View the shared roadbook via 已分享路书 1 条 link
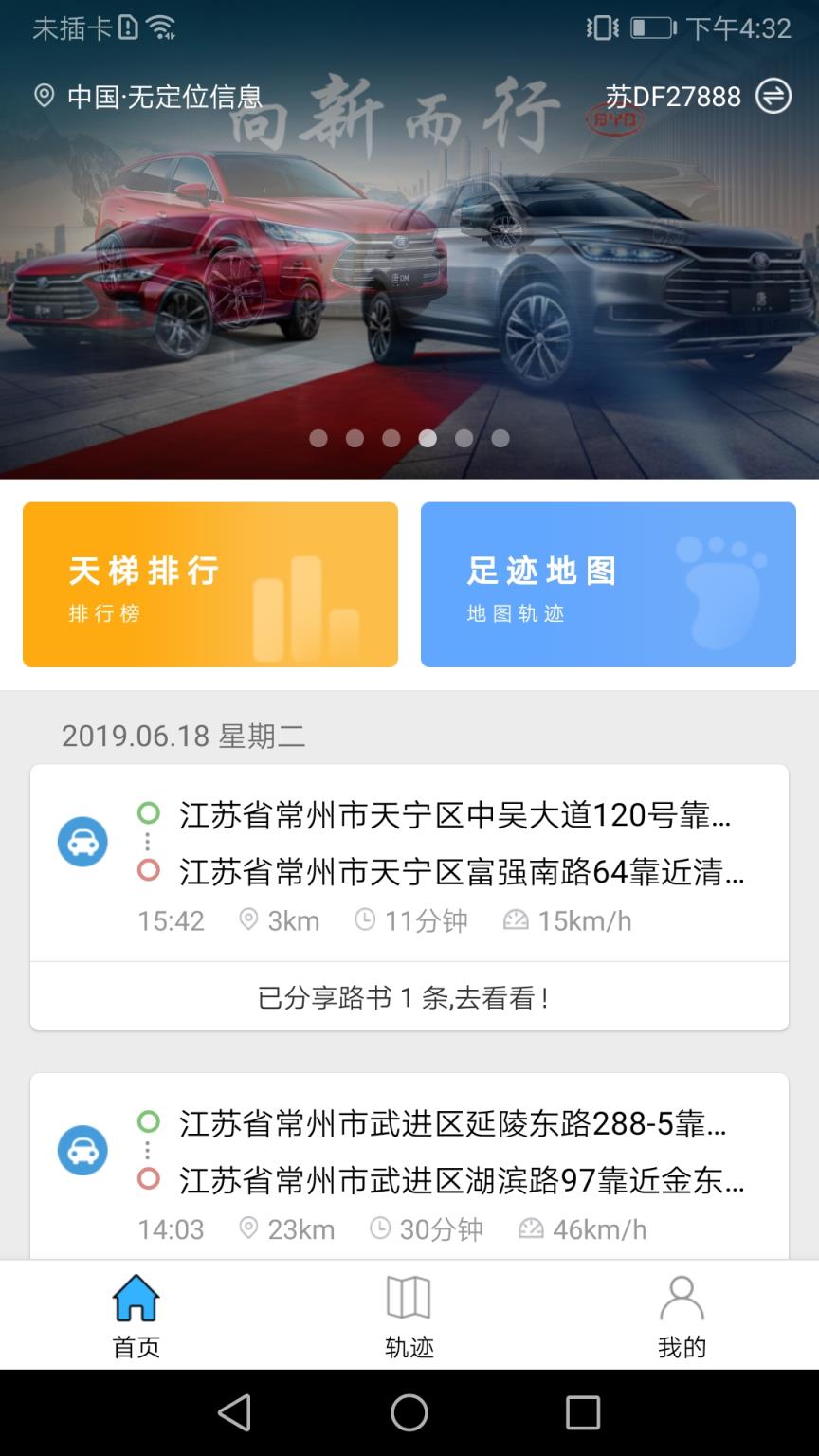819x1456 pixels. click(409, 996)
